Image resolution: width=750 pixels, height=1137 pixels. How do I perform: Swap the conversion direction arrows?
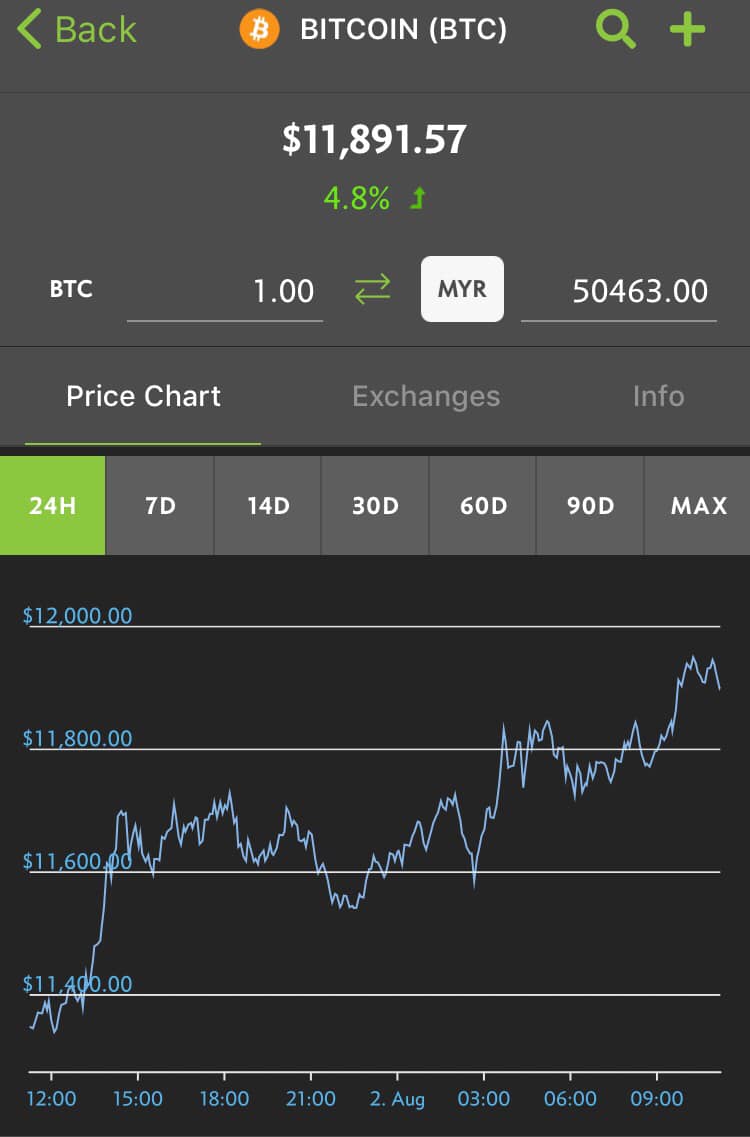point(372,289)
